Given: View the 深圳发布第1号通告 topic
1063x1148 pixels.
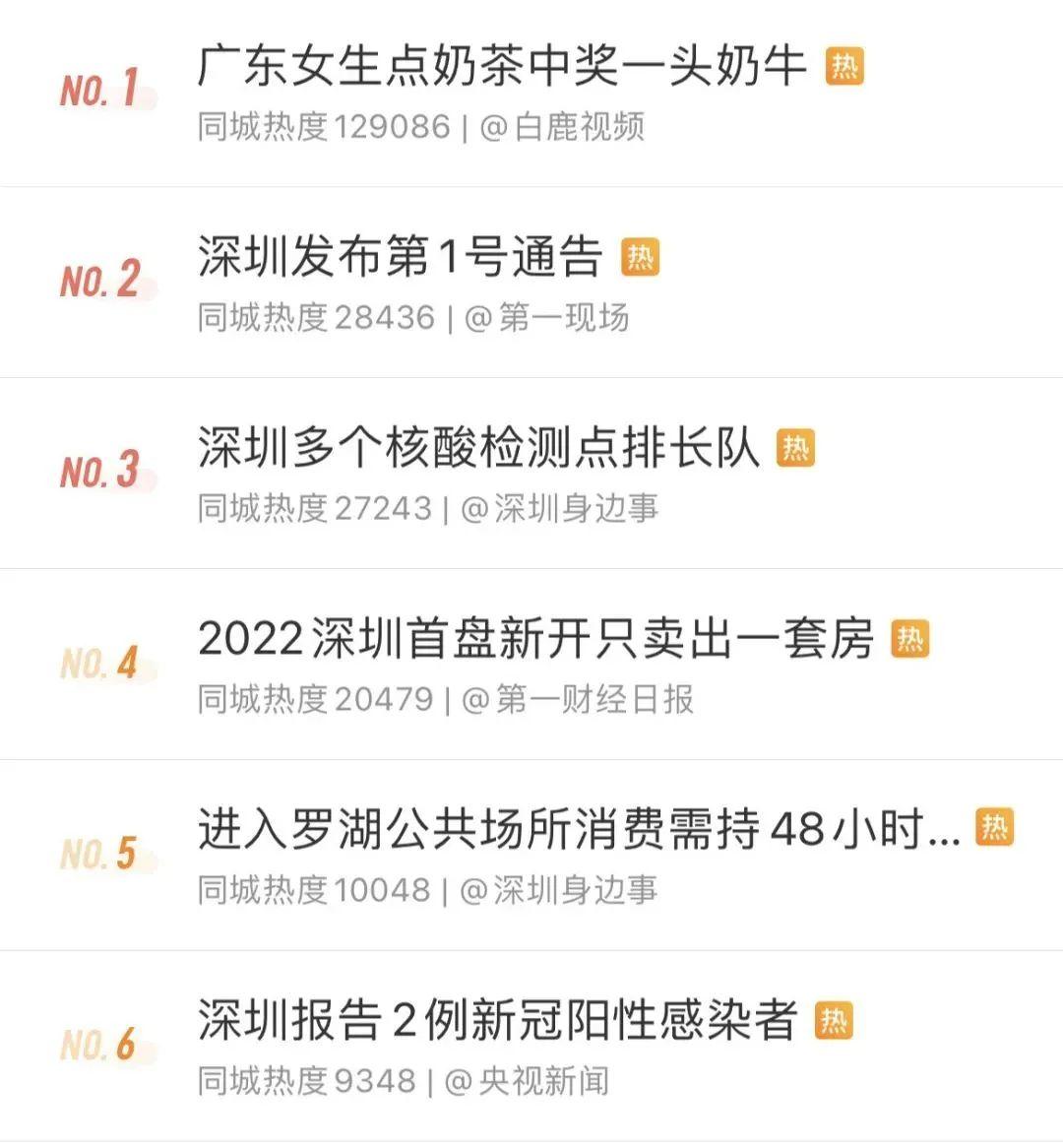Looking at the screenshot, I should 400,258.
